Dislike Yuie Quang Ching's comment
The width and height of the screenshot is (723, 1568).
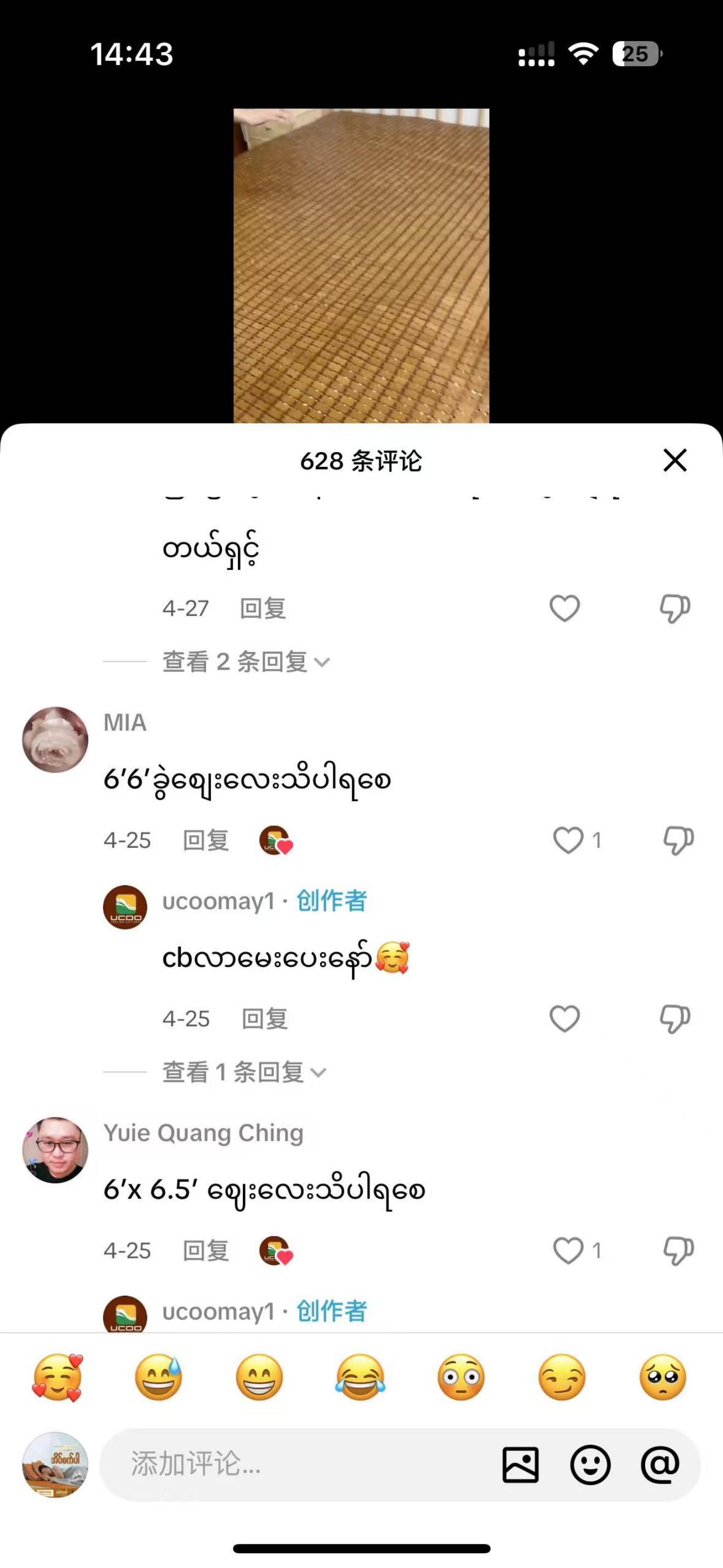pyautogui.click(x=678, y=1250)
